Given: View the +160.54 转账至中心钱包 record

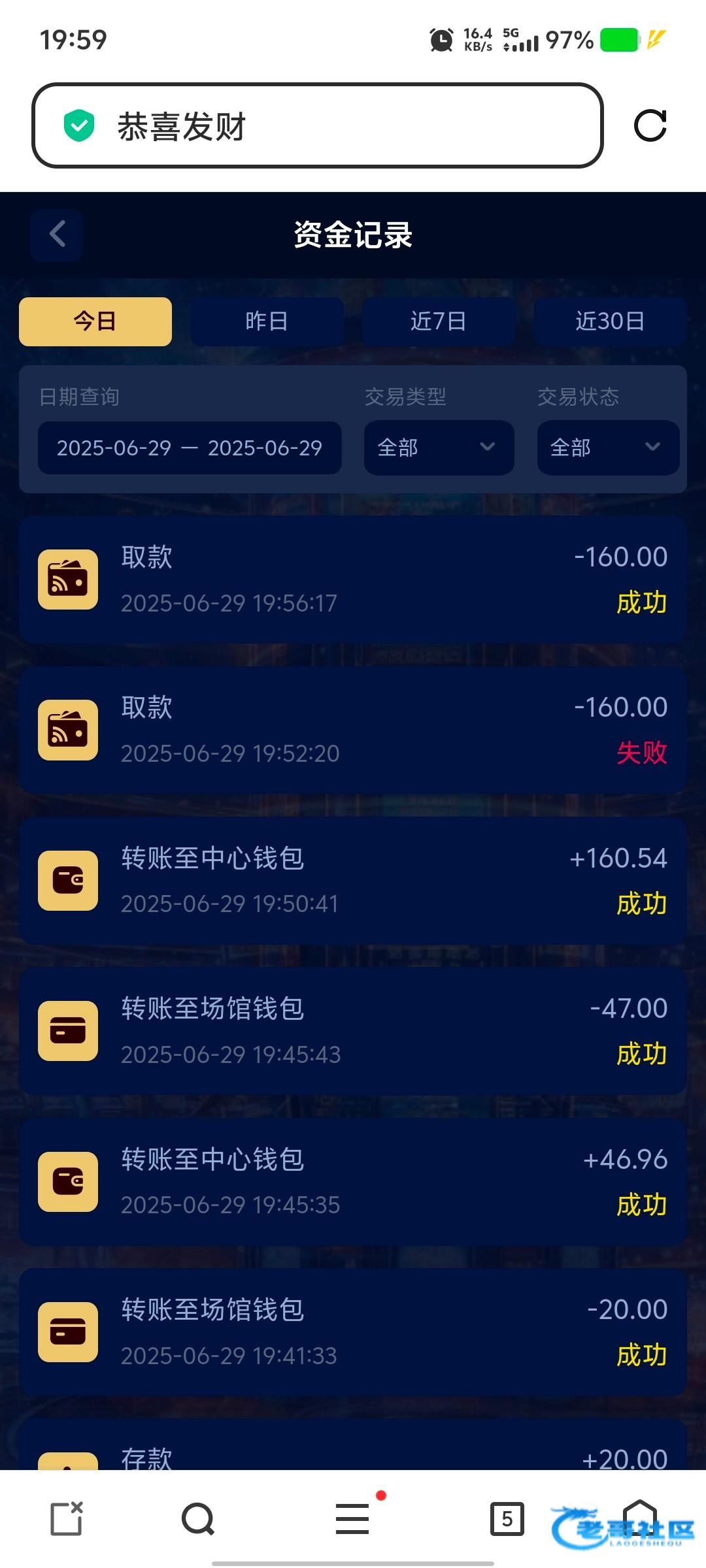Looking at the screenshot, I should point(353,880).
